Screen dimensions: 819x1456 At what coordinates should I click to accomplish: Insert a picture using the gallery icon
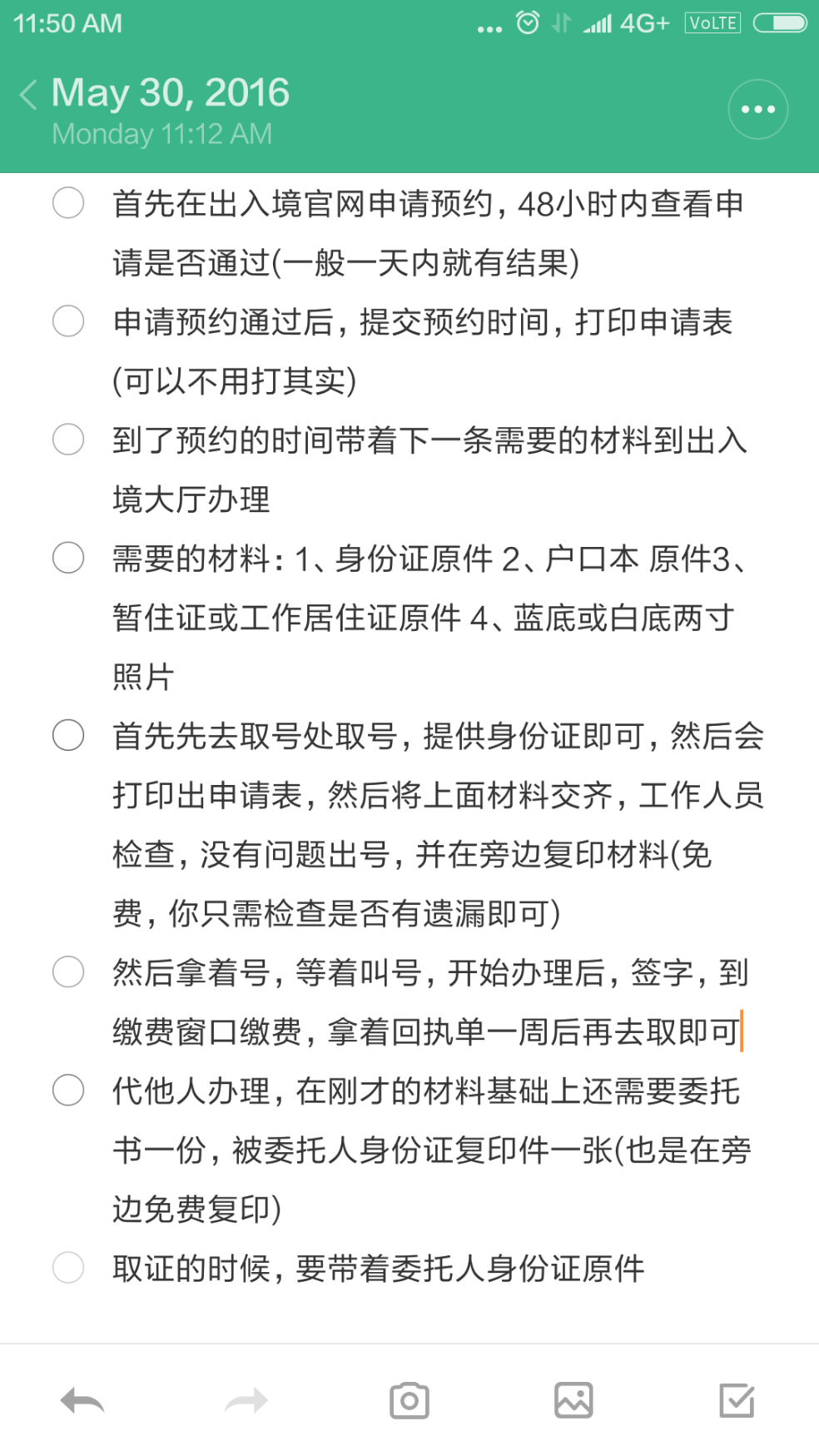[573, 1402]
